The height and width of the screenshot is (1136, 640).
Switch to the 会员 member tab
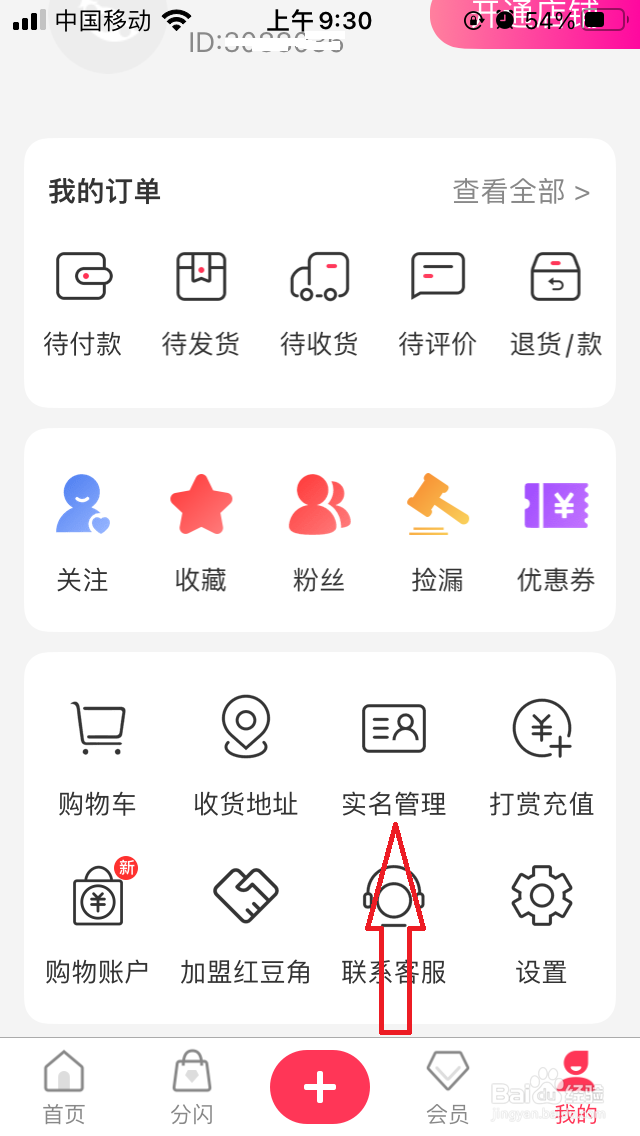pos(447,1087)
